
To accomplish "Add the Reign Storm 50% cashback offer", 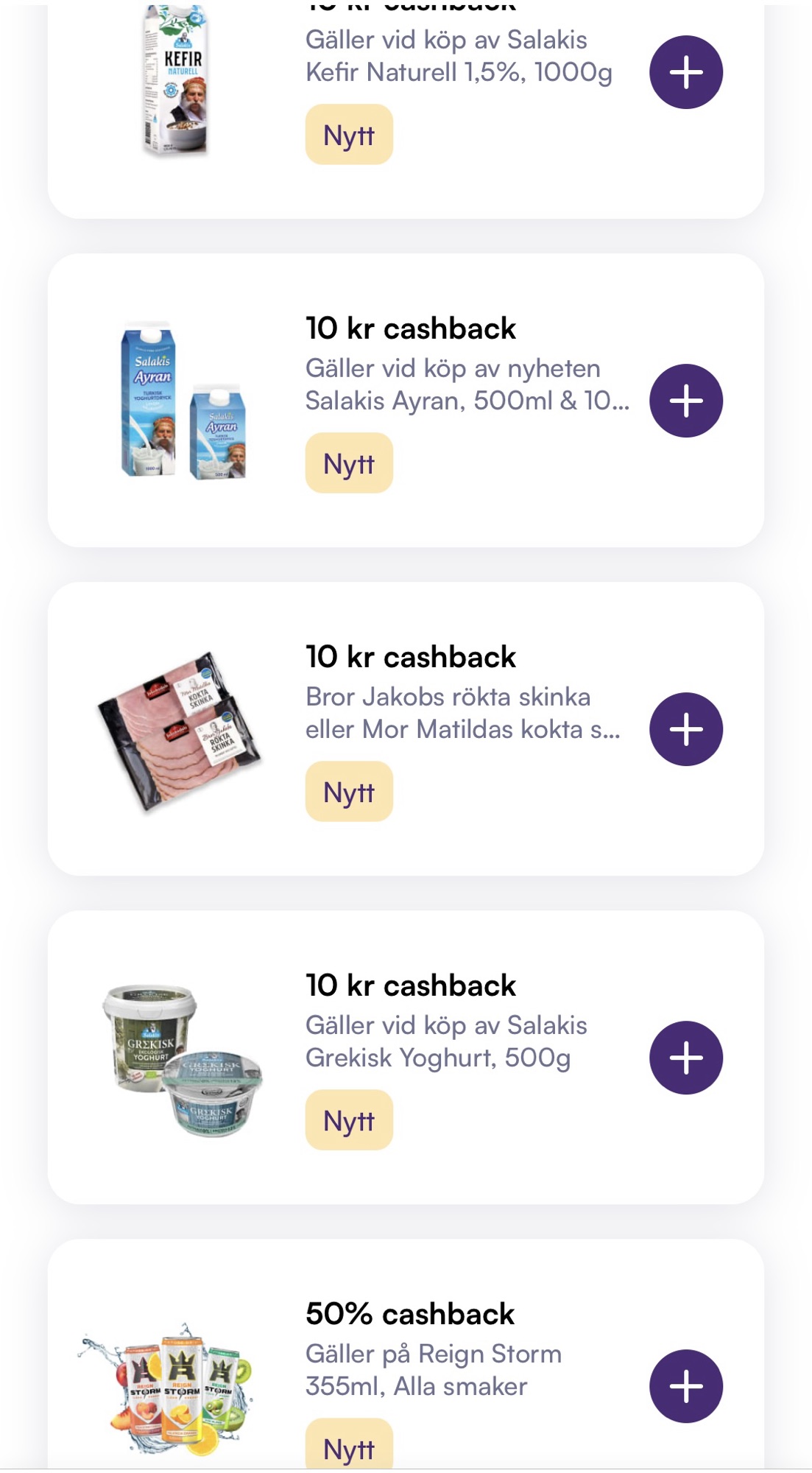I will (686, 1386).
